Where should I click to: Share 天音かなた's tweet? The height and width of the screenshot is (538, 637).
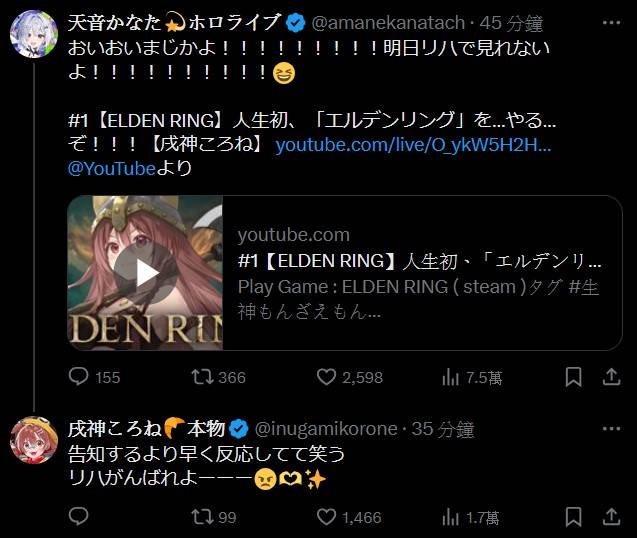tap(610, 377)
